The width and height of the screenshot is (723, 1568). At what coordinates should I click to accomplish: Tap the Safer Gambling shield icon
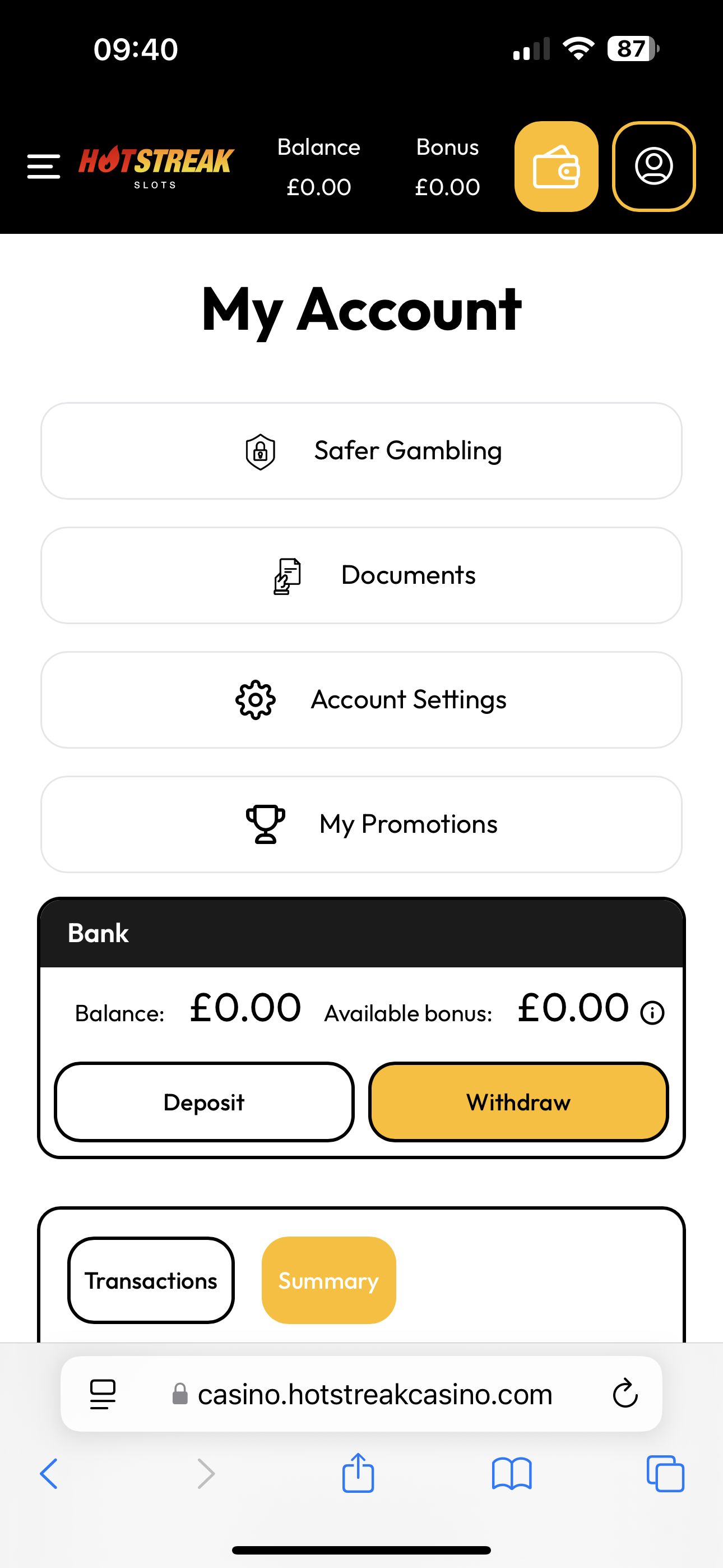coord(261,450)
